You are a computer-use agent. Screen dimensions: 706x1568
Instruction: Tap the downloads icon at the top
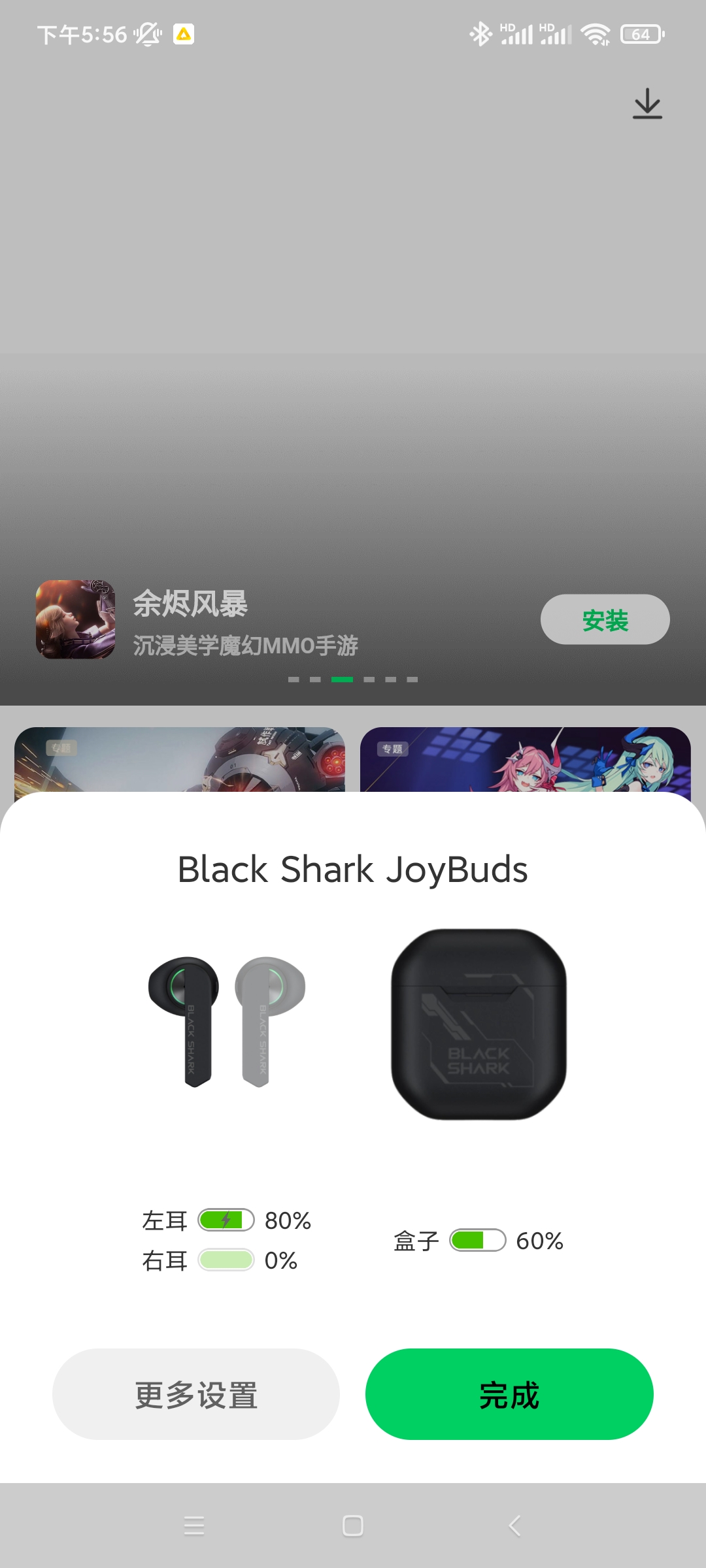tap(647, 104)
